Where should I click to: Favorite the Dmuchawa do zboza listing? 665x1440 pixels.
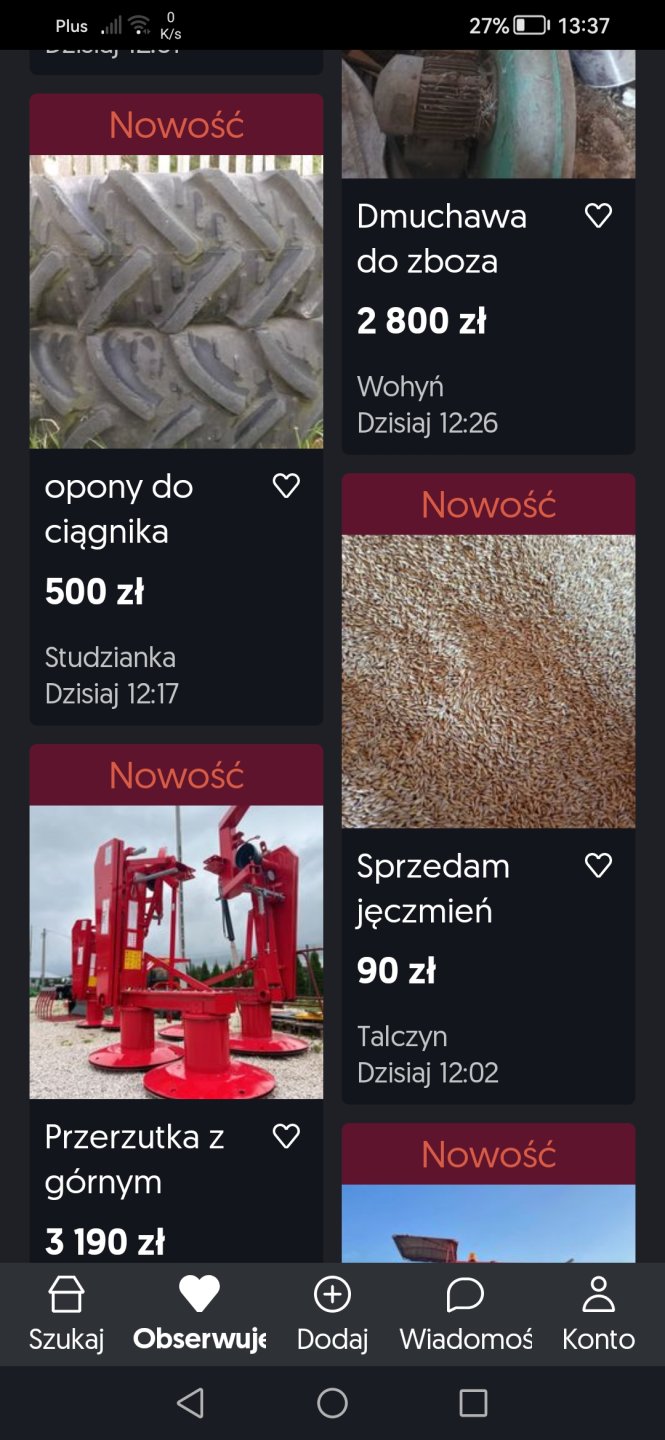[x=598, y=215]
